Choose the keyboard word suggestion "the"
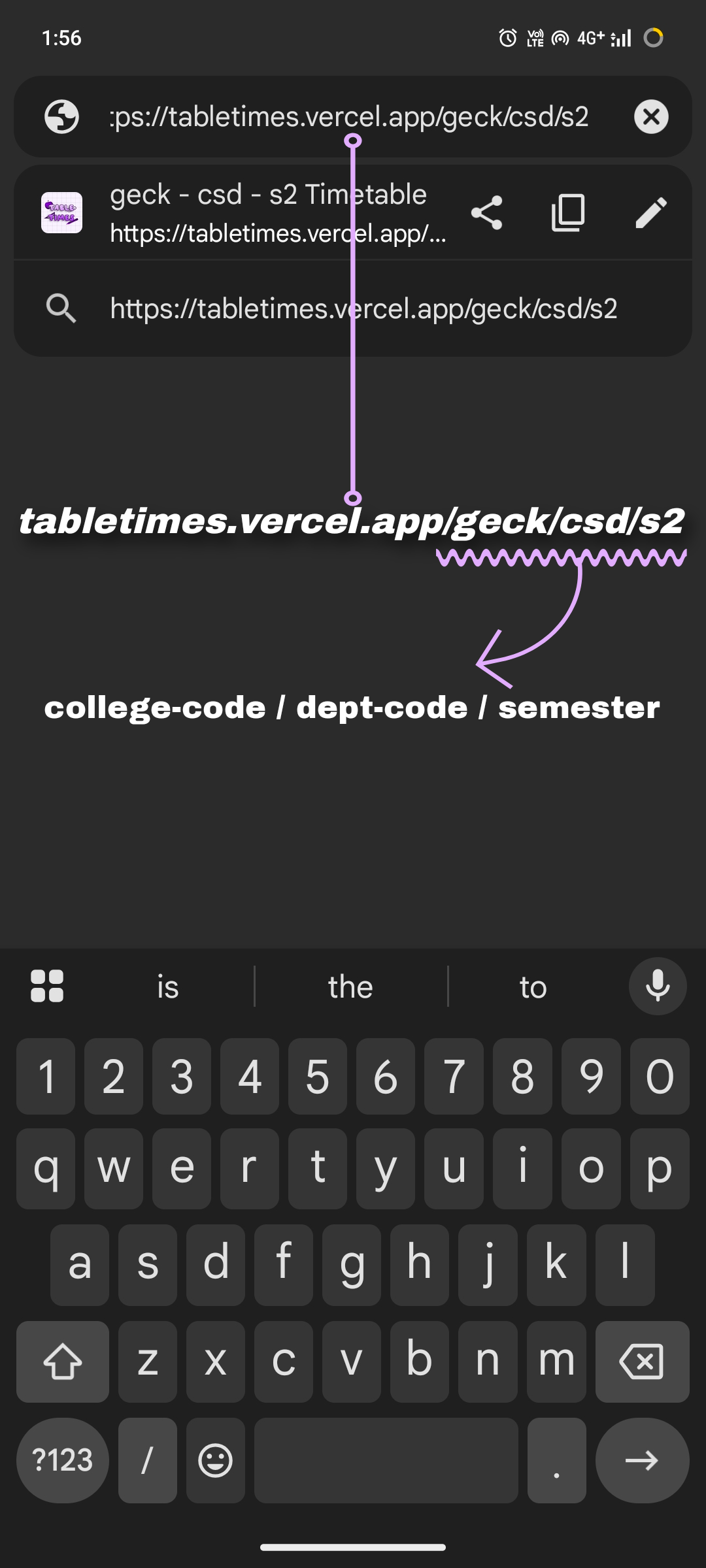Screen dimensions: 706x1568 350,987
